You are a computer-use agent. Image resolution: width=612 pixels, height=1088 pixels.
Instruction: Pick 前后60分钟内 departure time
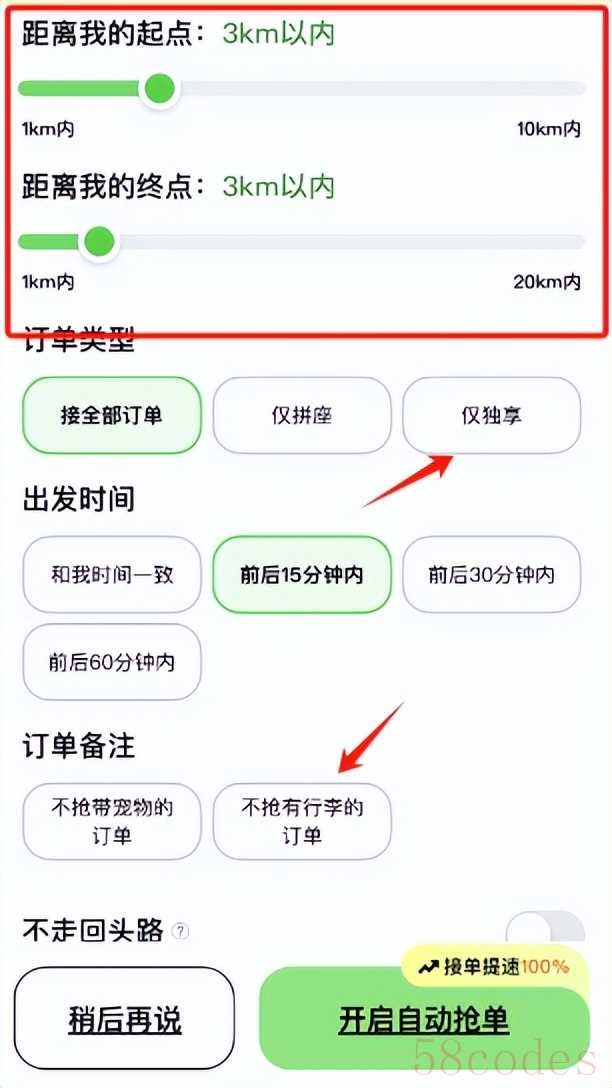[x=111, y=662]
